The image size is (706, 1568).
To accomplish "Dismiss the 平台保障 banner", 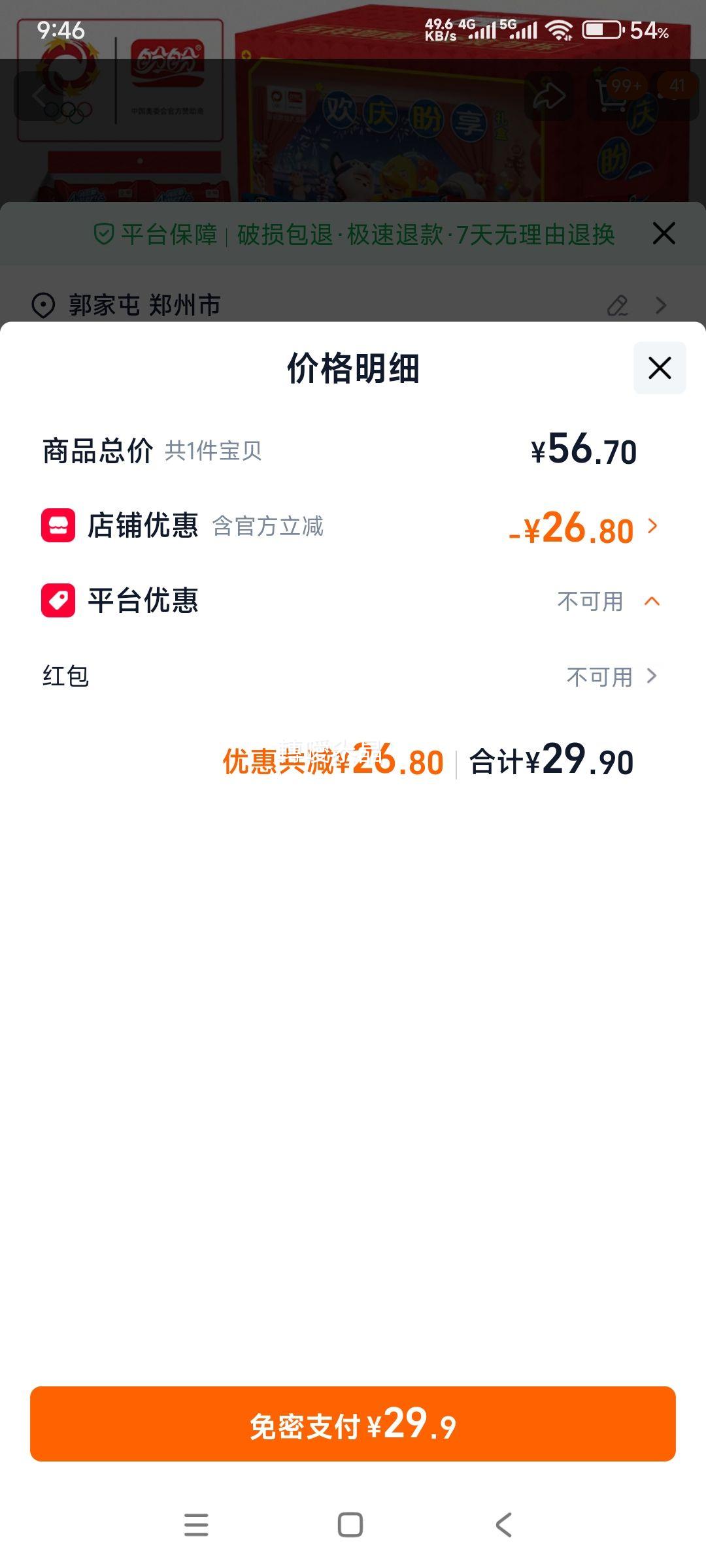I will pos(664,233).
